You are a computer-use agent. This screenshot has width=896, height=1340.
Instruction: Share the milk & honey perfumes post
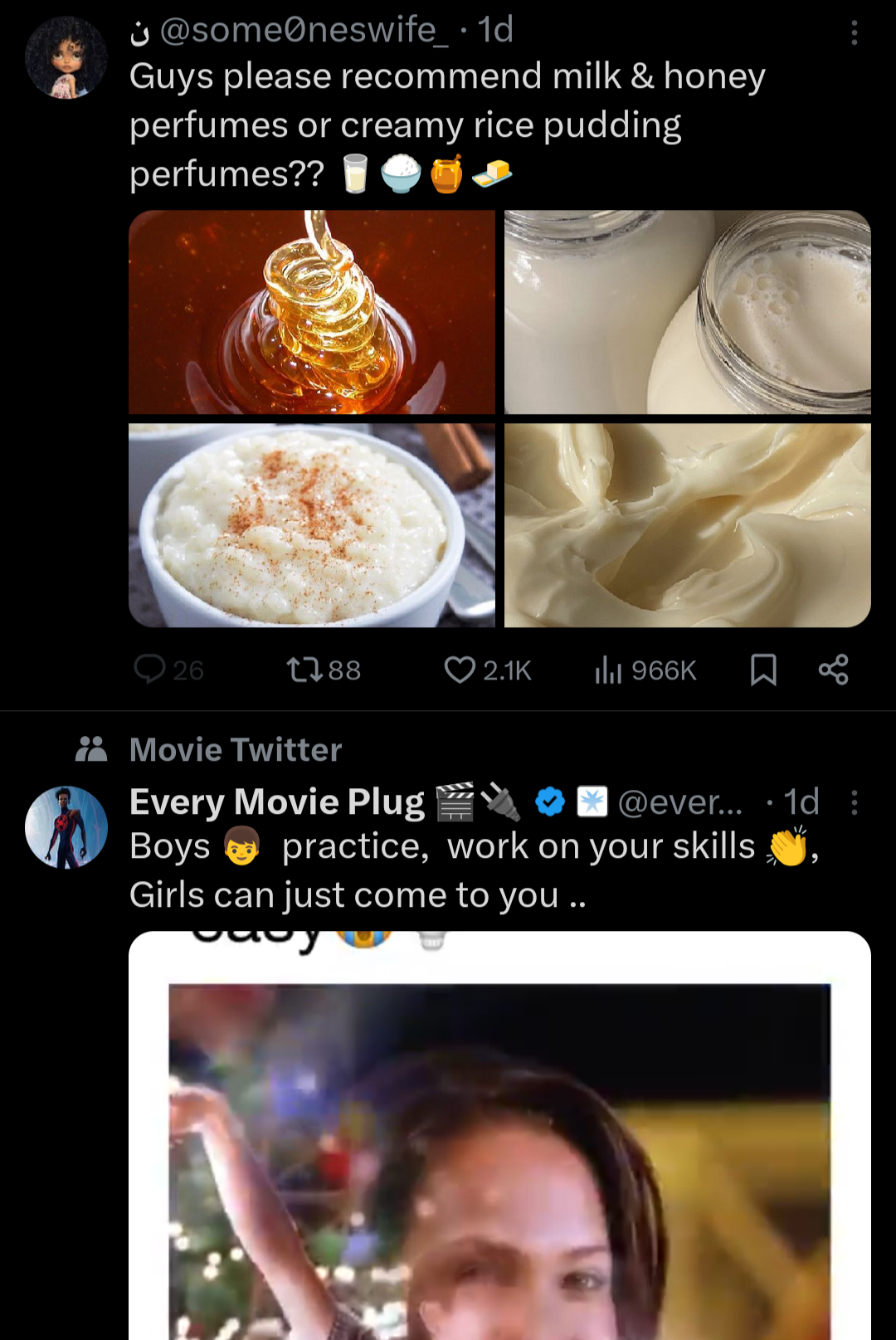coord(833,669)
